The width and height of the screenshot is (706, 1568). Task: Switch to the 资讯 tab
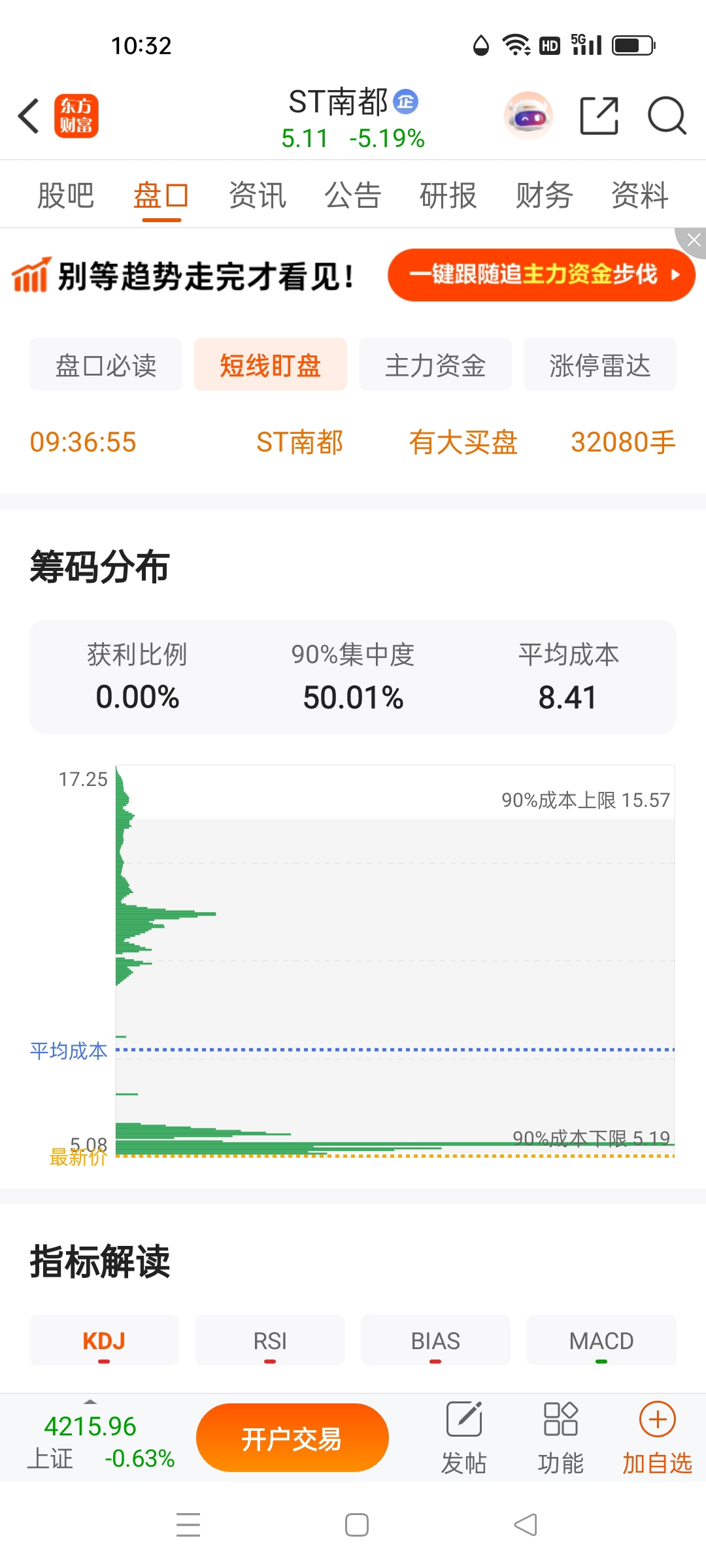pos(258,195)
